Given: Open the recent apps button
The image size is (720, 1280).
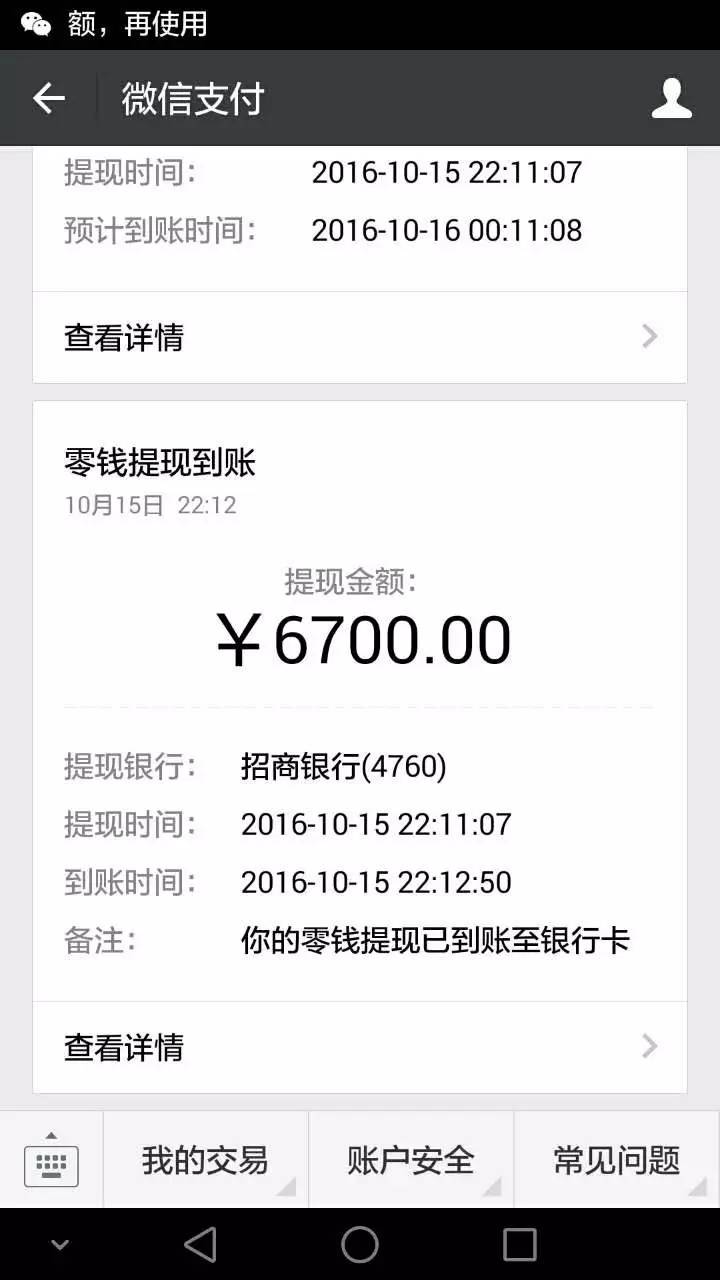Looking at the screenshot, I should pyautogui.click(x=517, y=1244).
